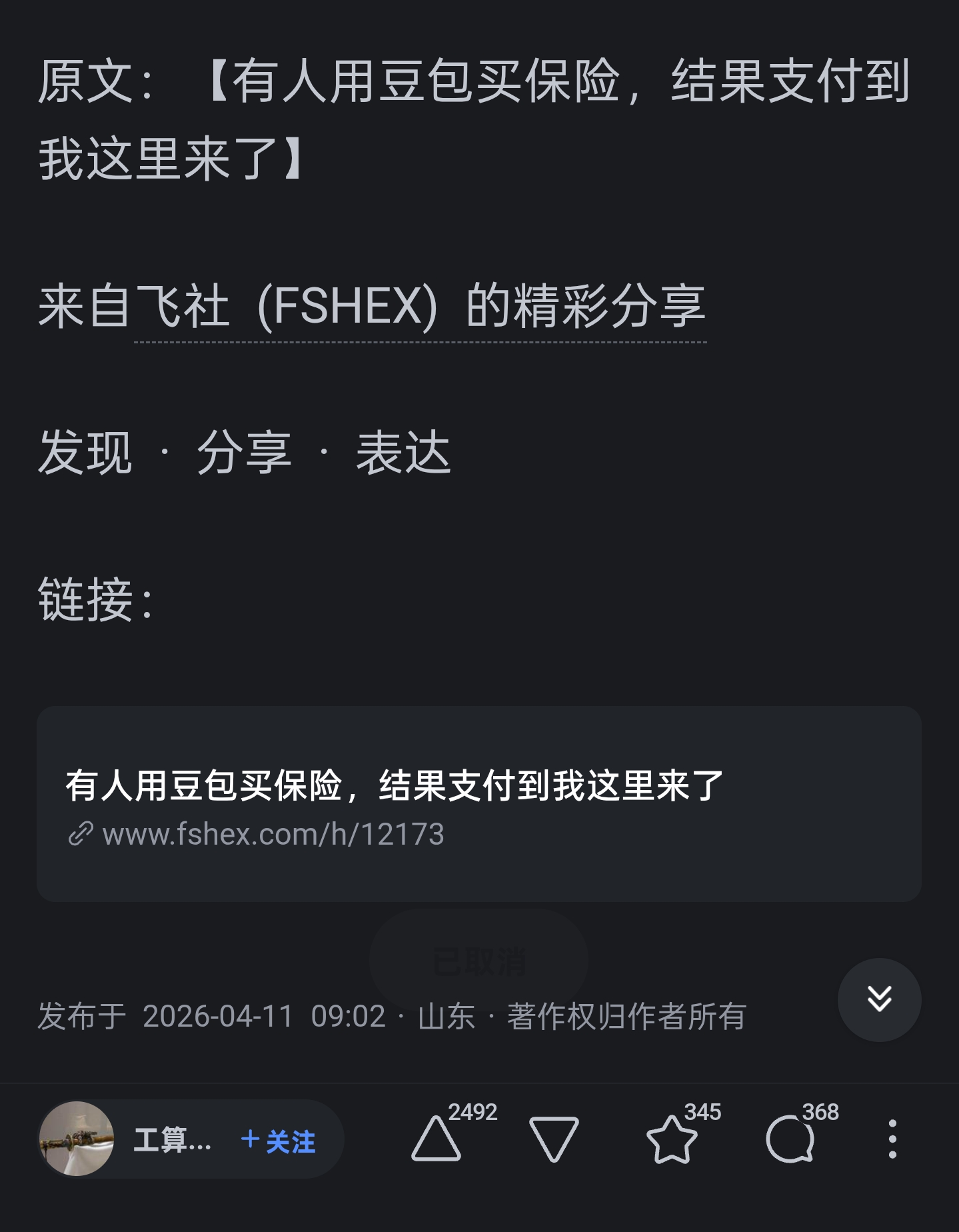Open the fshex.com/h/12173 link card
959x1232 pixels.
pos(479,803)
